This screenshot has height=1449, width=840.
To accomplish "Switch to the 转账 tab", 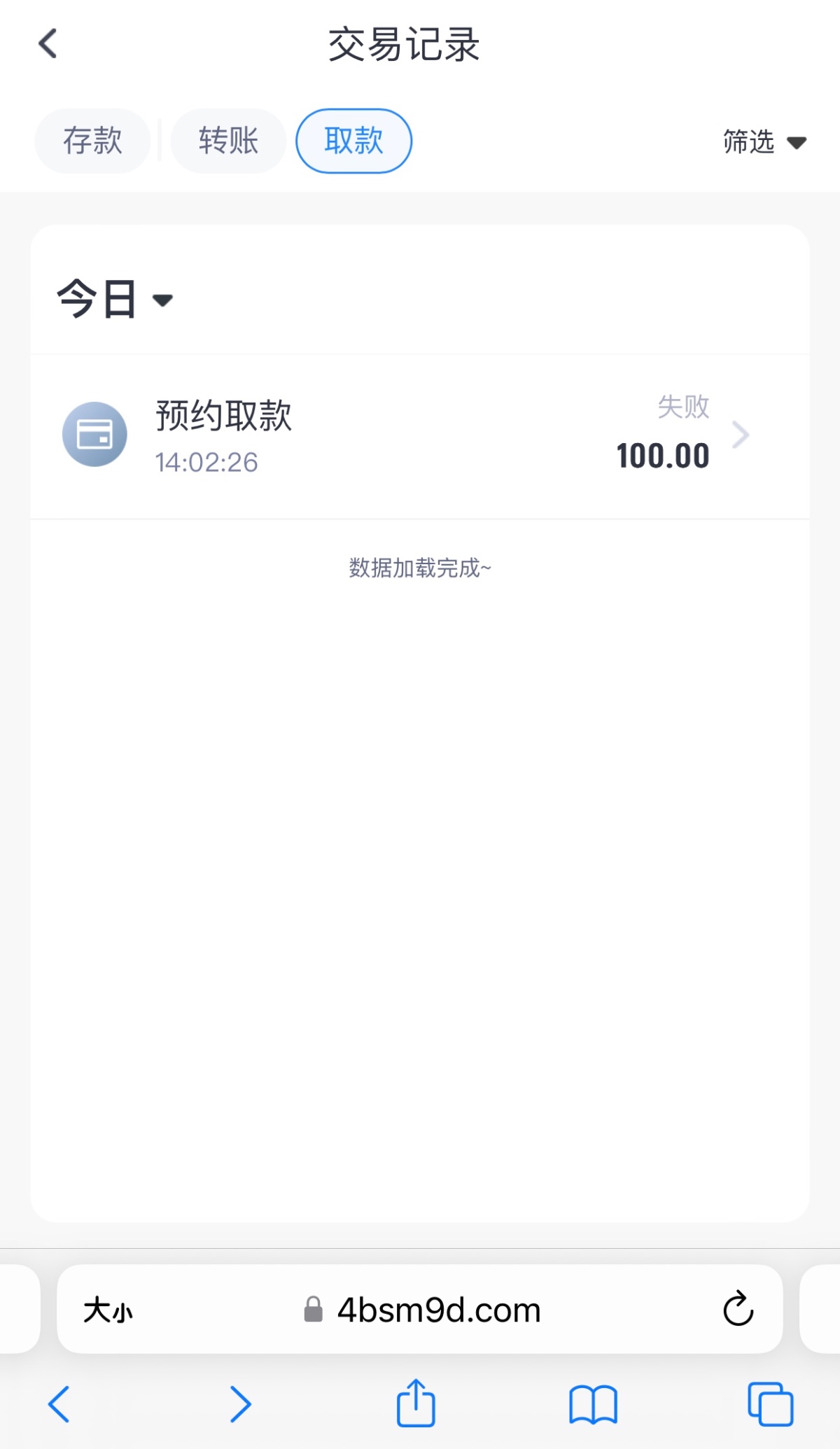I will (228, 141).
